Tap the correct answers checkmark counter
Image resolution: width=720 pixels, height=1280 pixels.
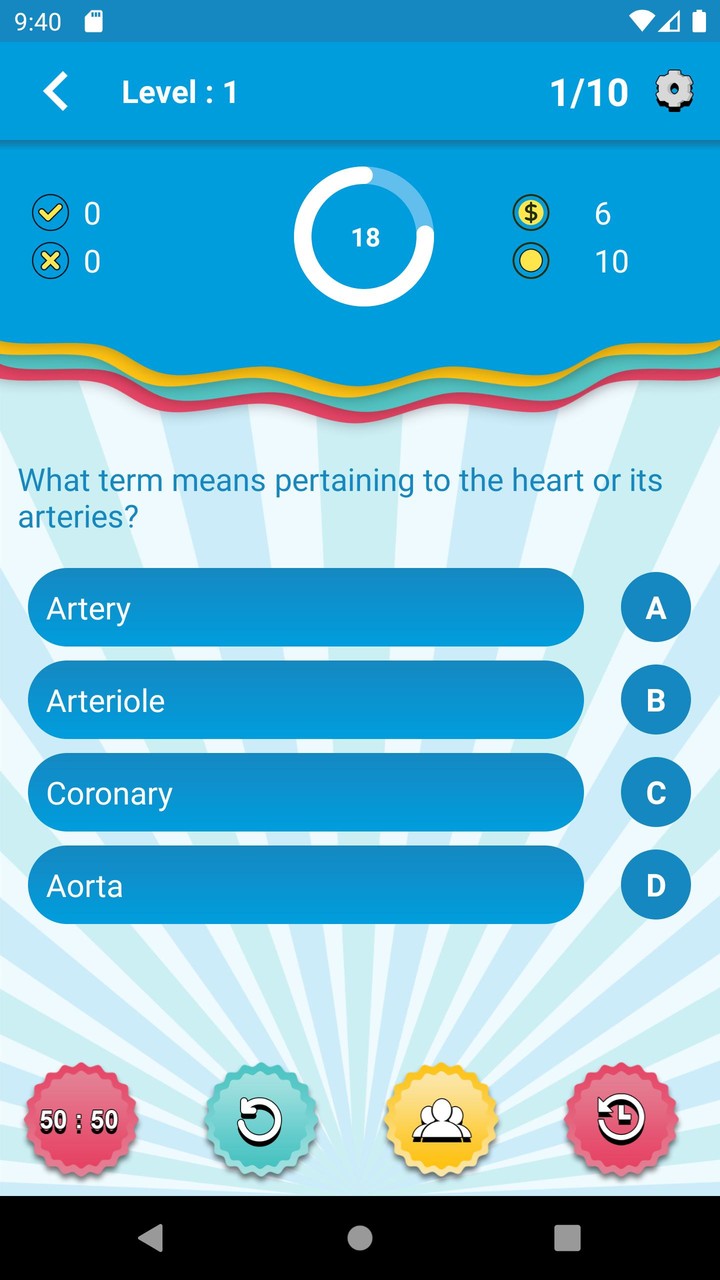tap(50, 212)
